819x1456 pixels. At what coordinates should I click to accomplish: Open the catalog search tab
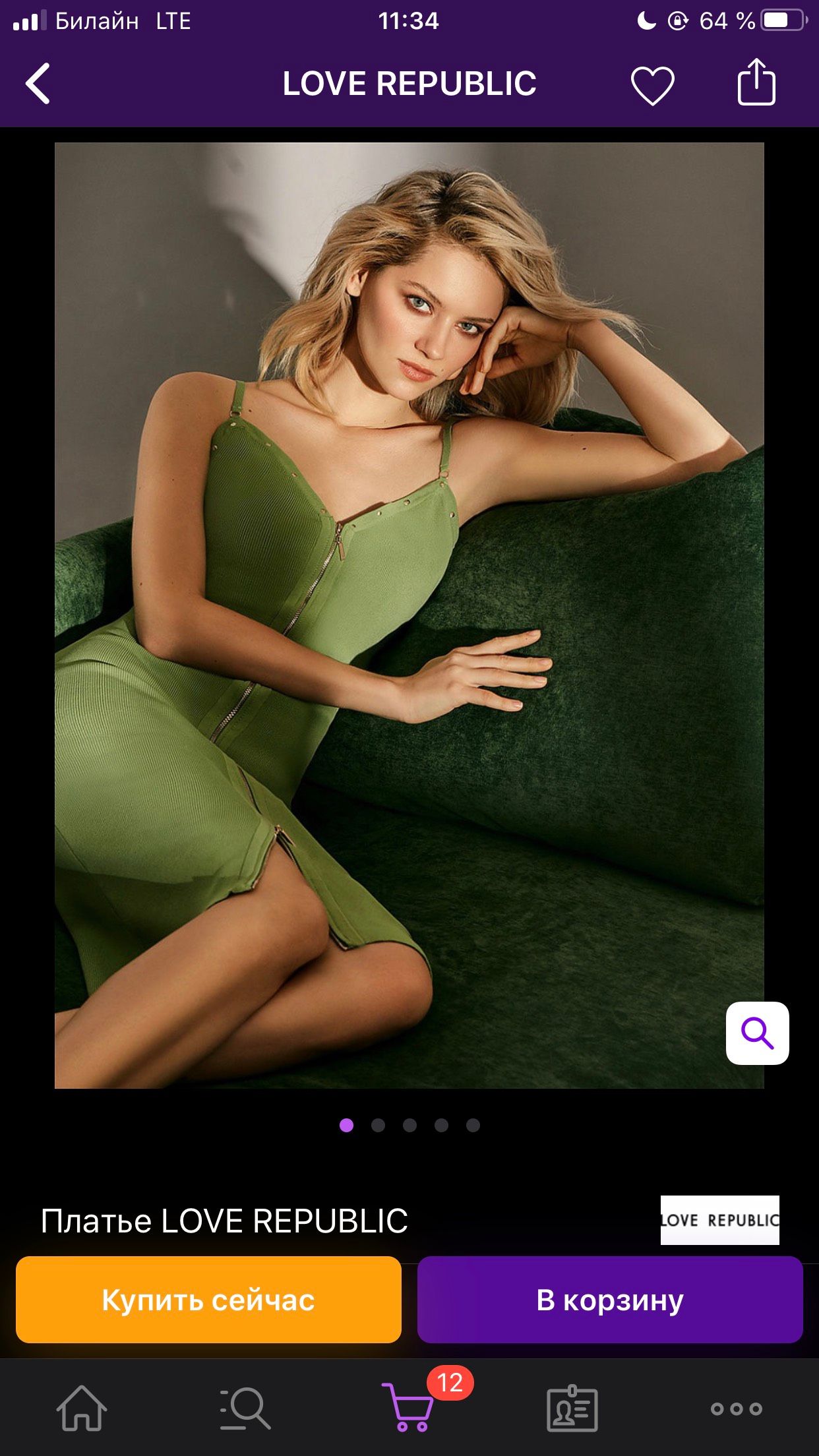coord(245,1408)
